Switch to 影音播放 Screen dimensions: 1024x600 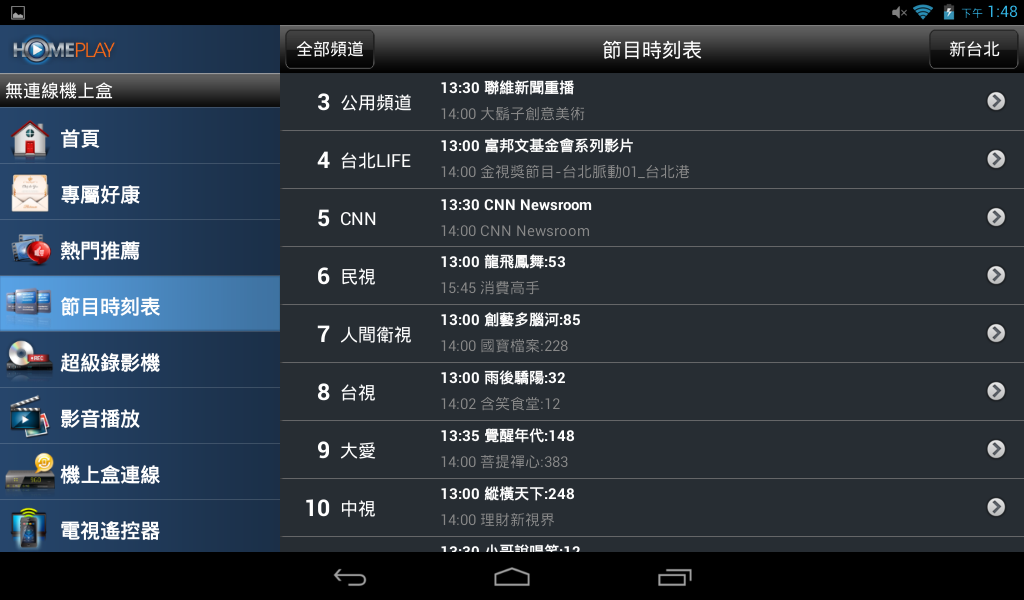(140, 416)
